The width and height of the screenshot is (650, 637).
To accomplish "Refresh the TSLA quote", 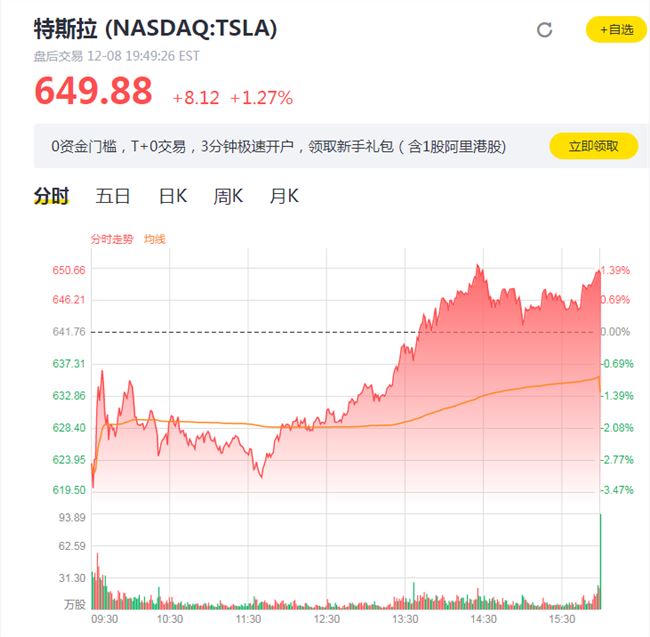I will (545, 30).
